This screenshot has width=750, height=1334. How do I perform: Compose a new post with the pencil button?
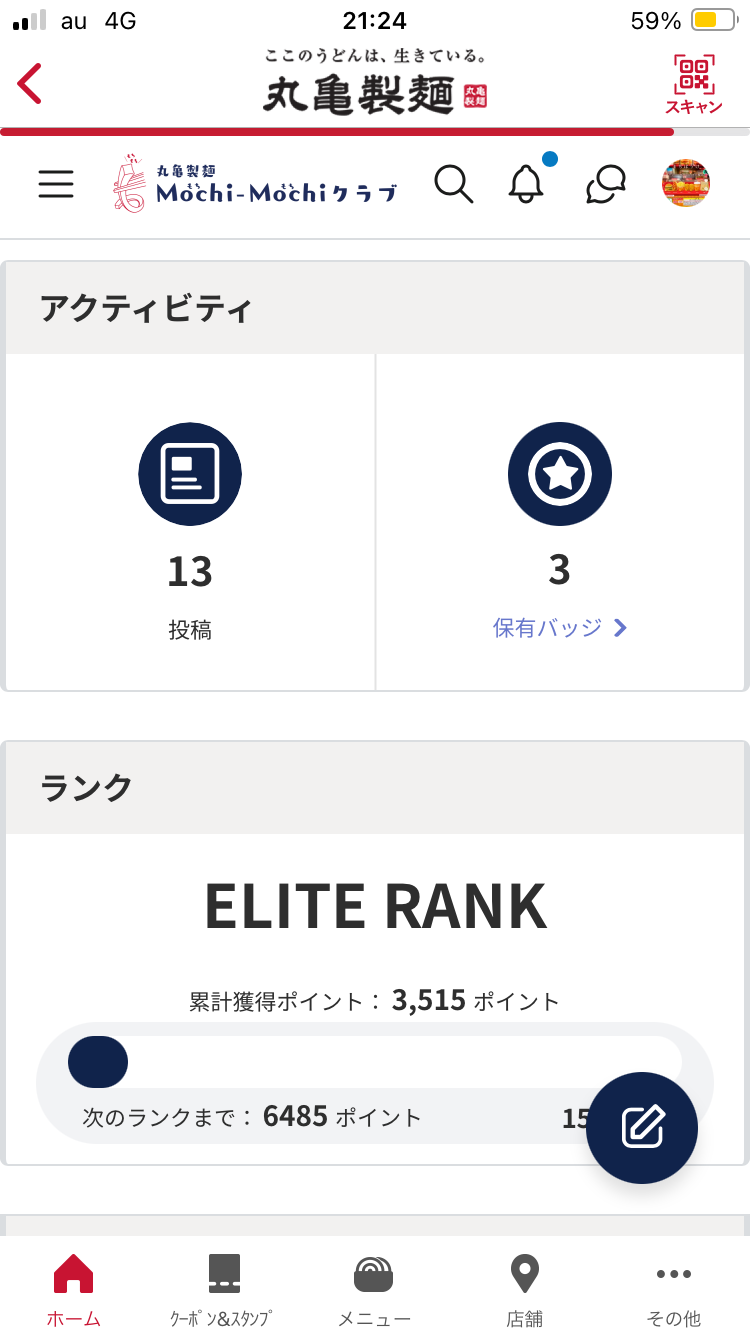click(x=642, y=1127)
